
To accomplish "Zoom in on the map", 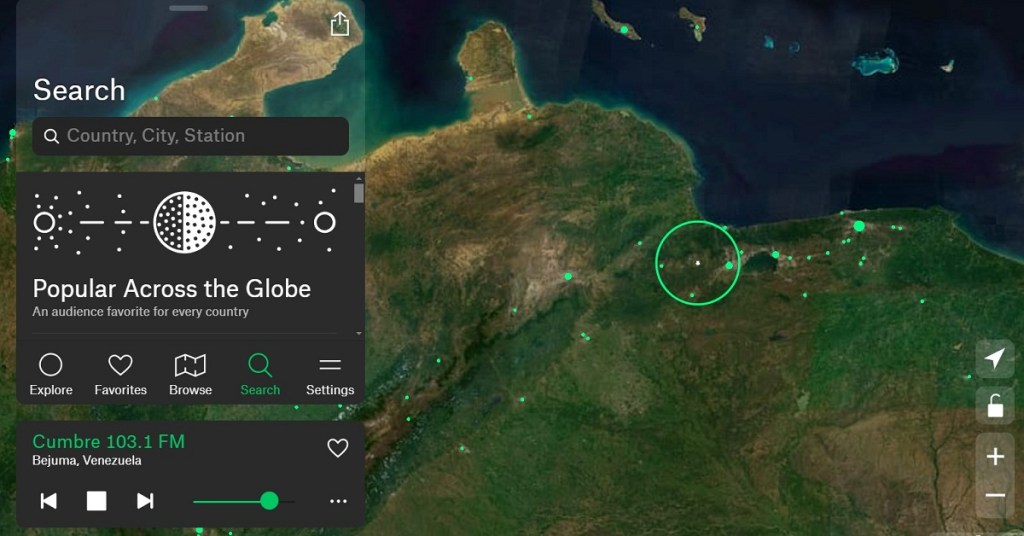I will 995,457.
